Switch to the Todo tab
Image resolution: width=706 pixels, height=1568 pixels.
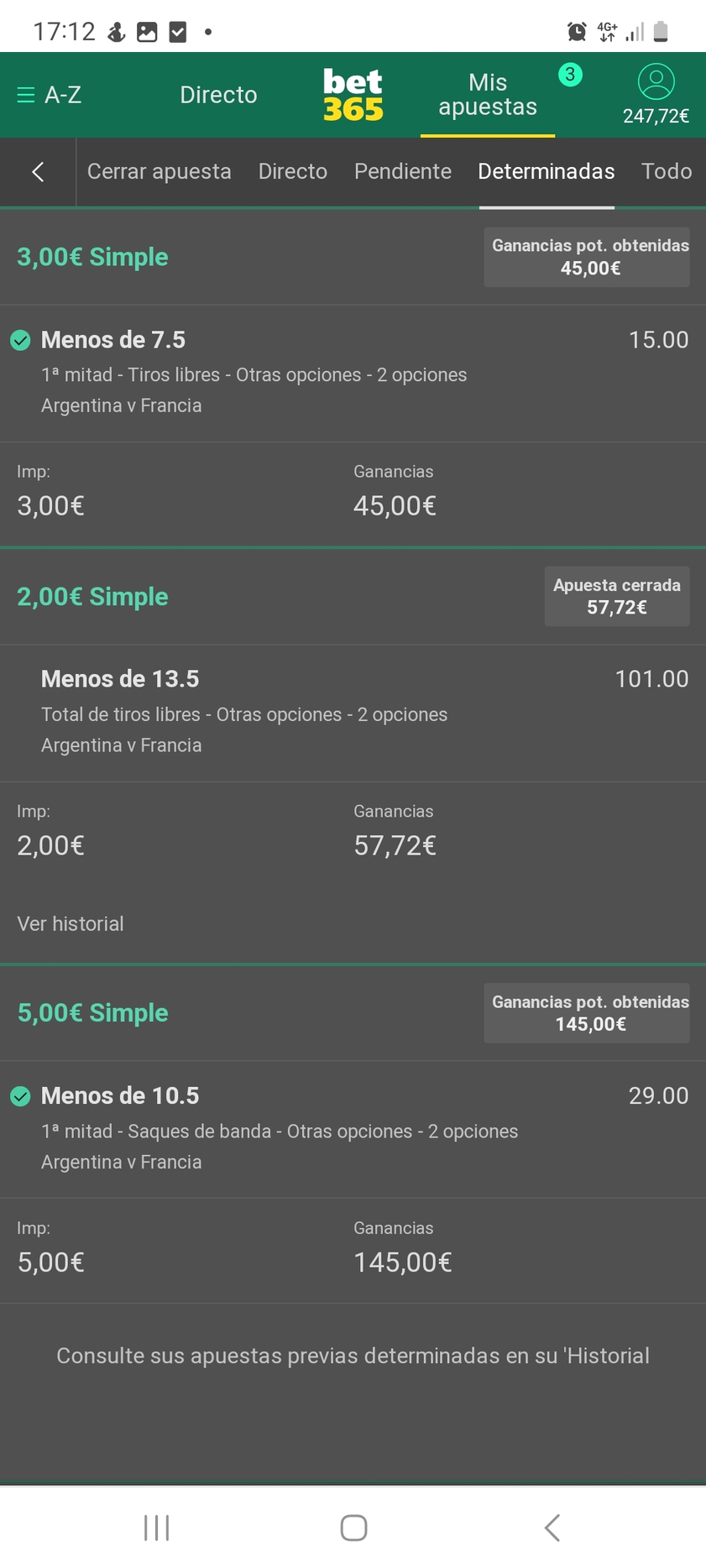tap(667, 171)
